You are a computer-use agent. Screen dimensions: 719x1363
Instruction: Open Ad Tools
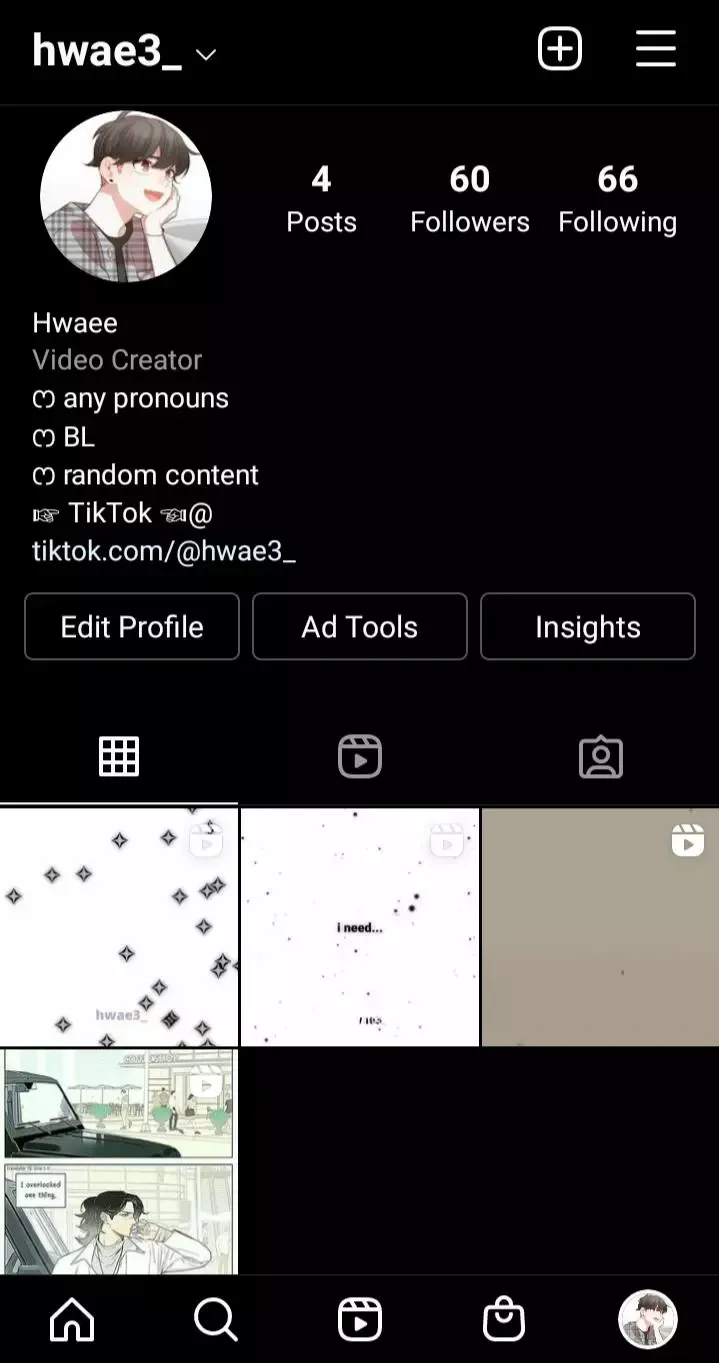click(360, 627)
